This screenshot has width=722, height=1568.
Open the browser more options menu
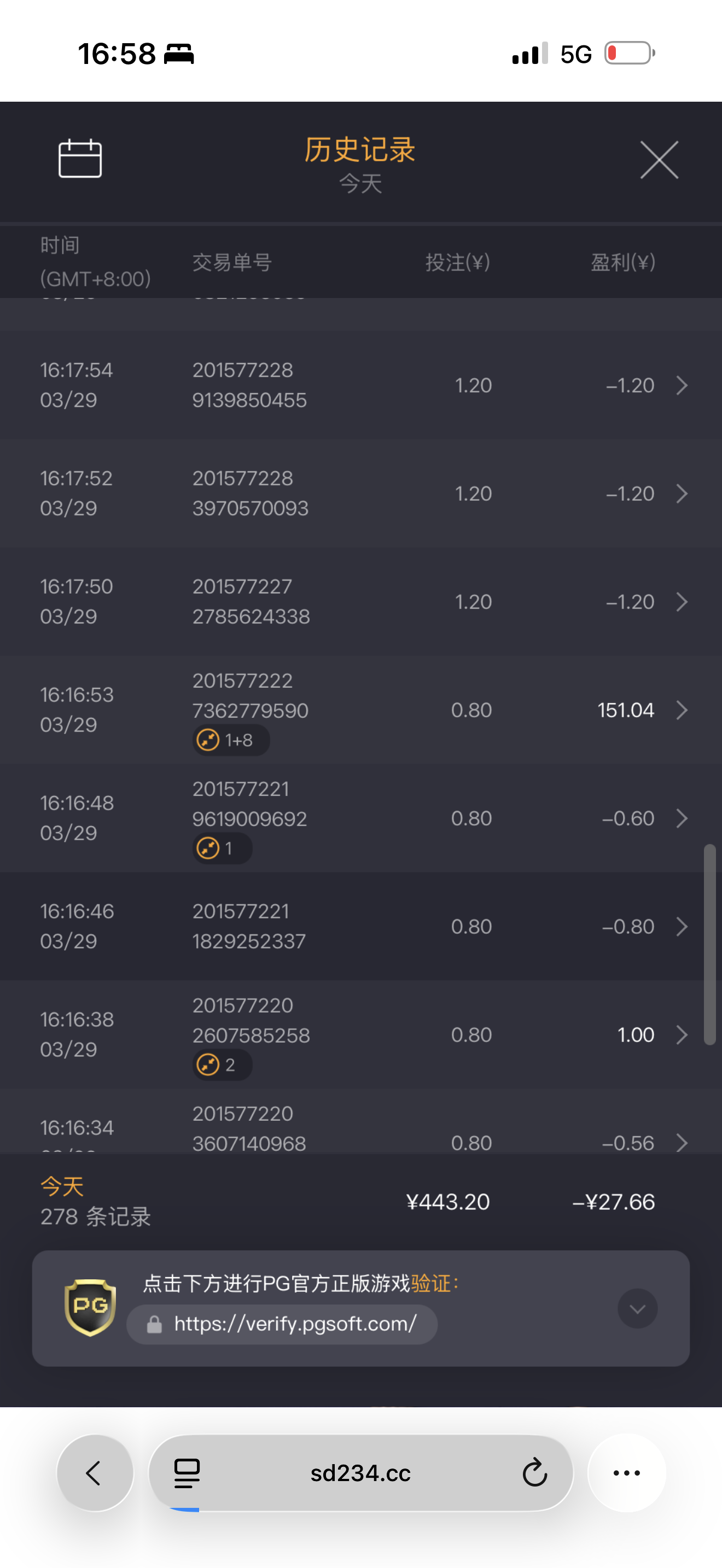[626, 1473]
